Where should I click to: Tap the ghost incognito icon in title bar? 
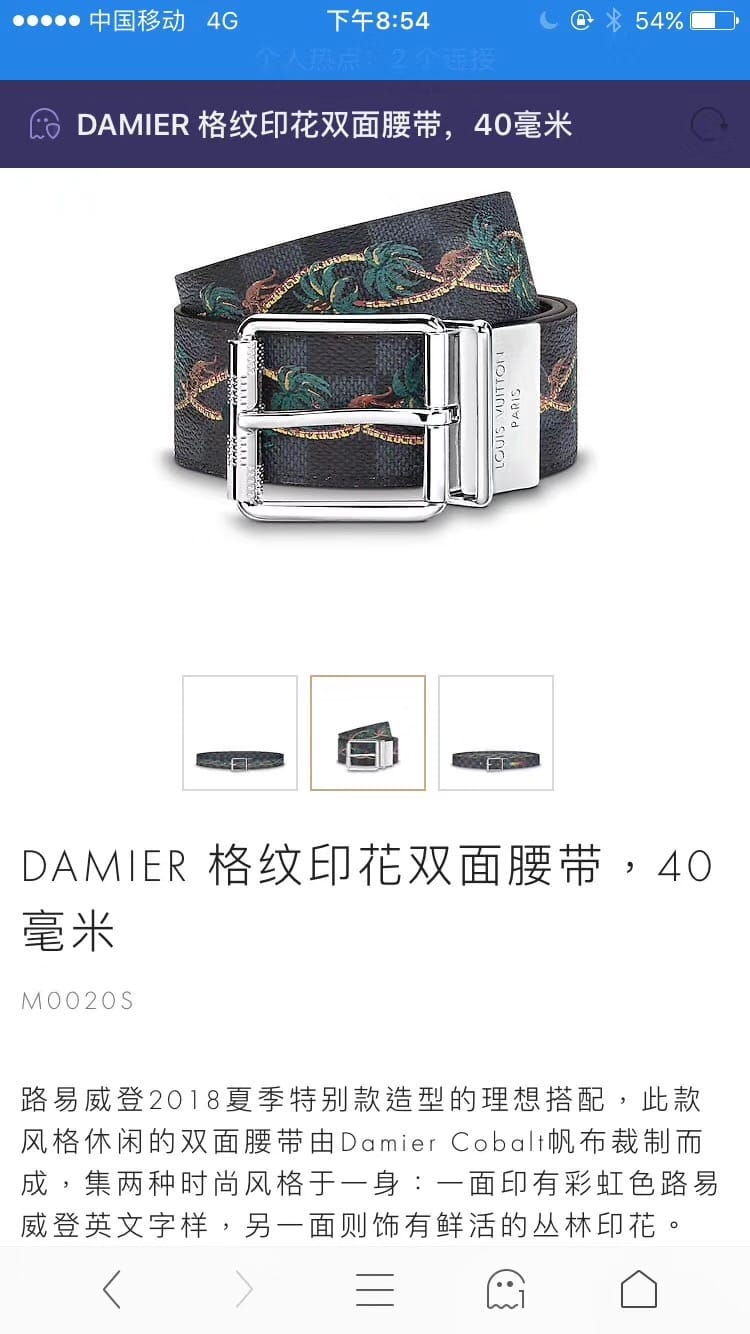(x=44, y=125)
